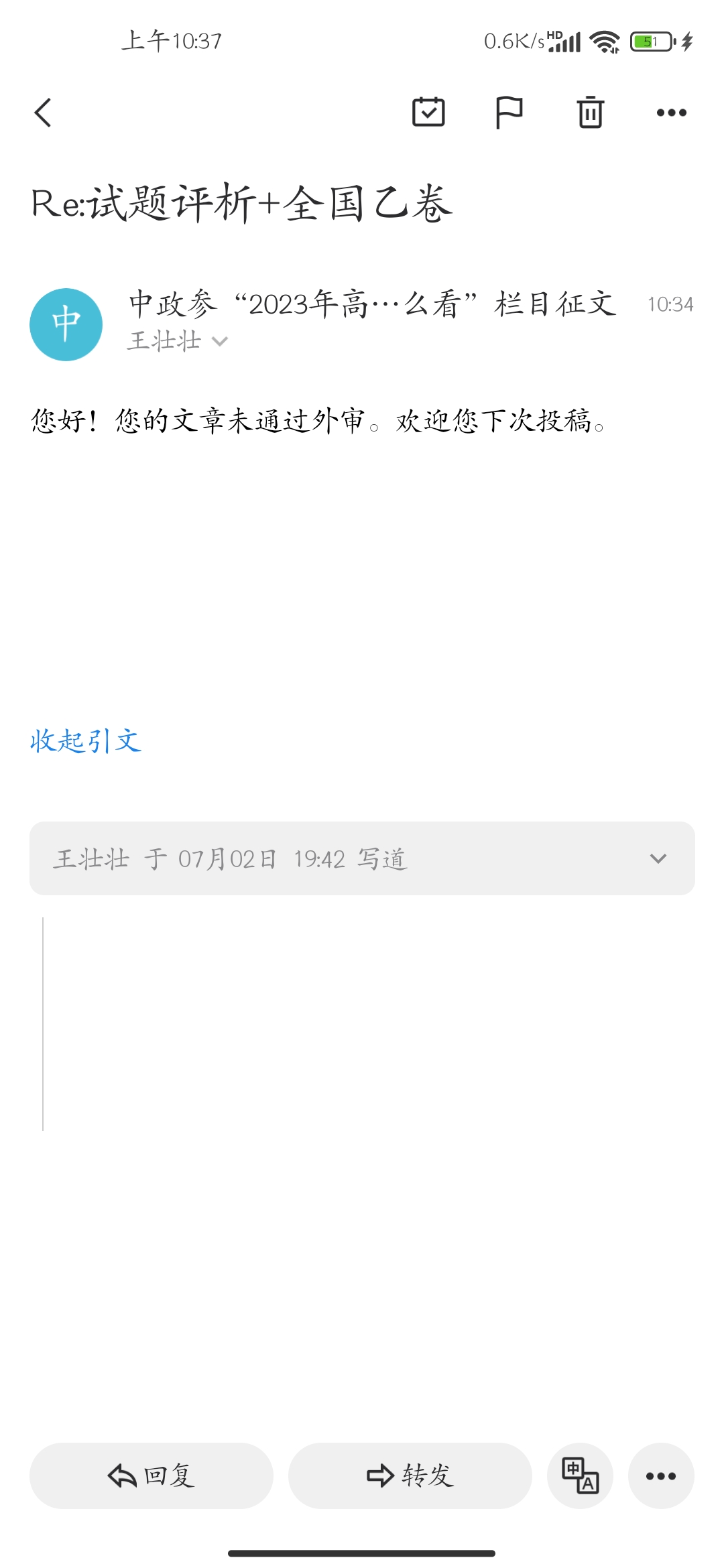
Task: Open more actions at bottom right
Action: point(661,1476)
